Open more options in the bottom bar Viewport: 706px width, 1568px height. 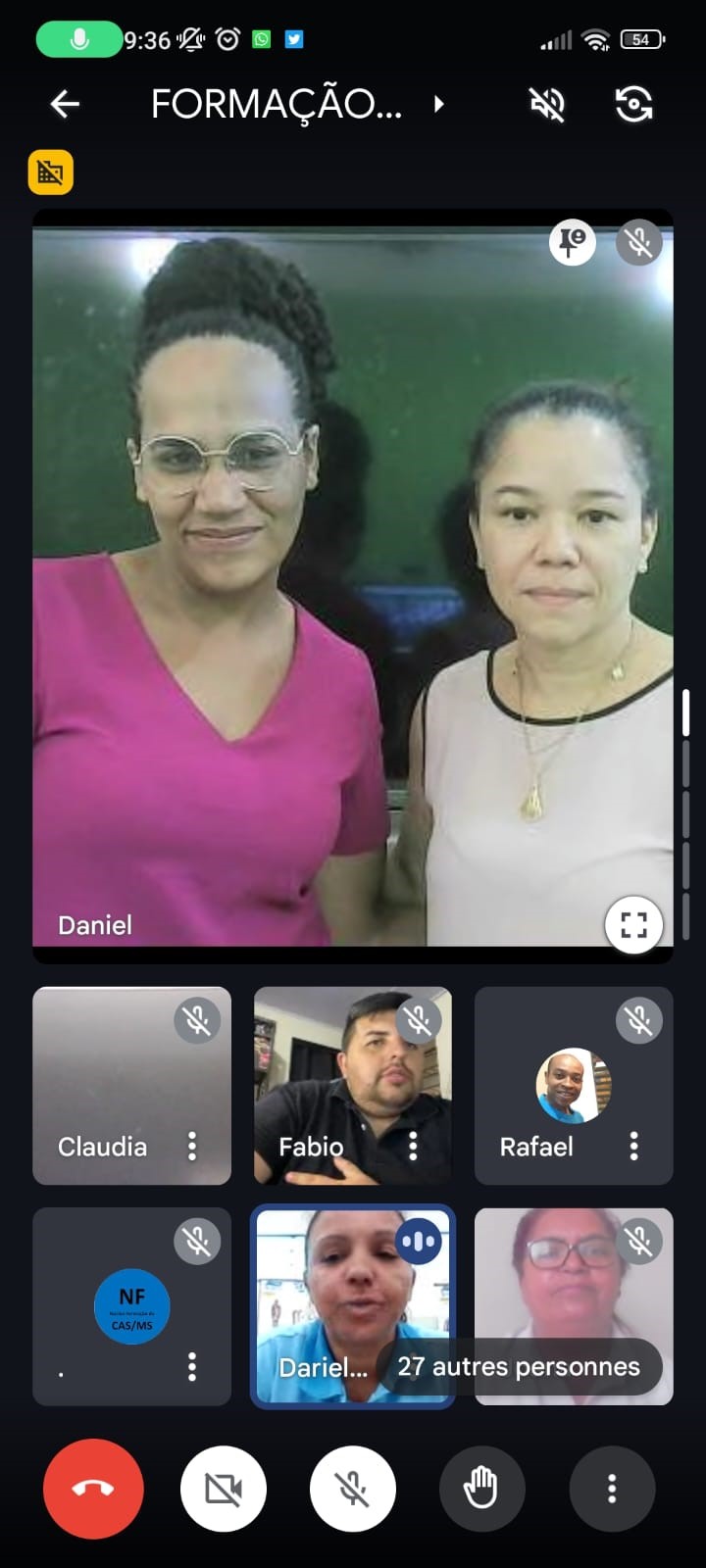point(612,1489)
